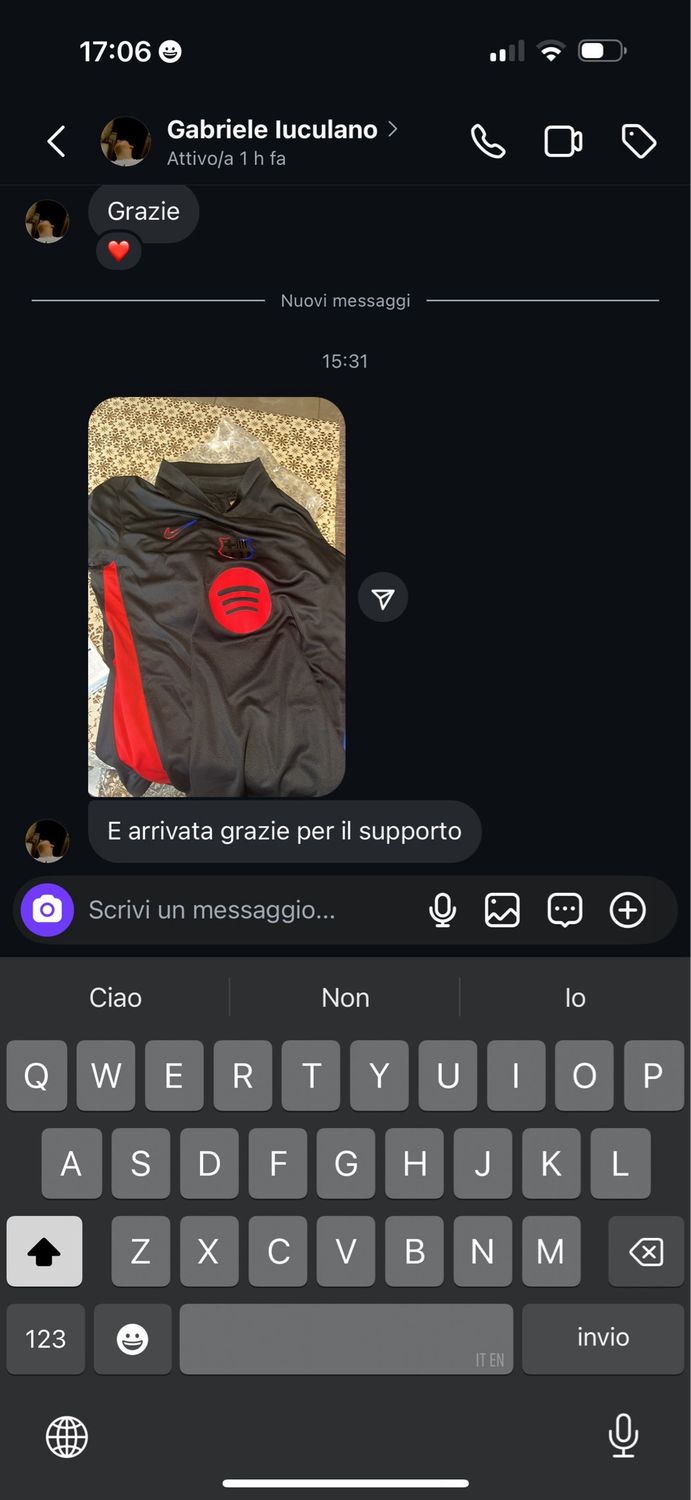Viewport: 691px width, 1500px height.
Task: Open more options with the plus icon
Action: (628, 910)
